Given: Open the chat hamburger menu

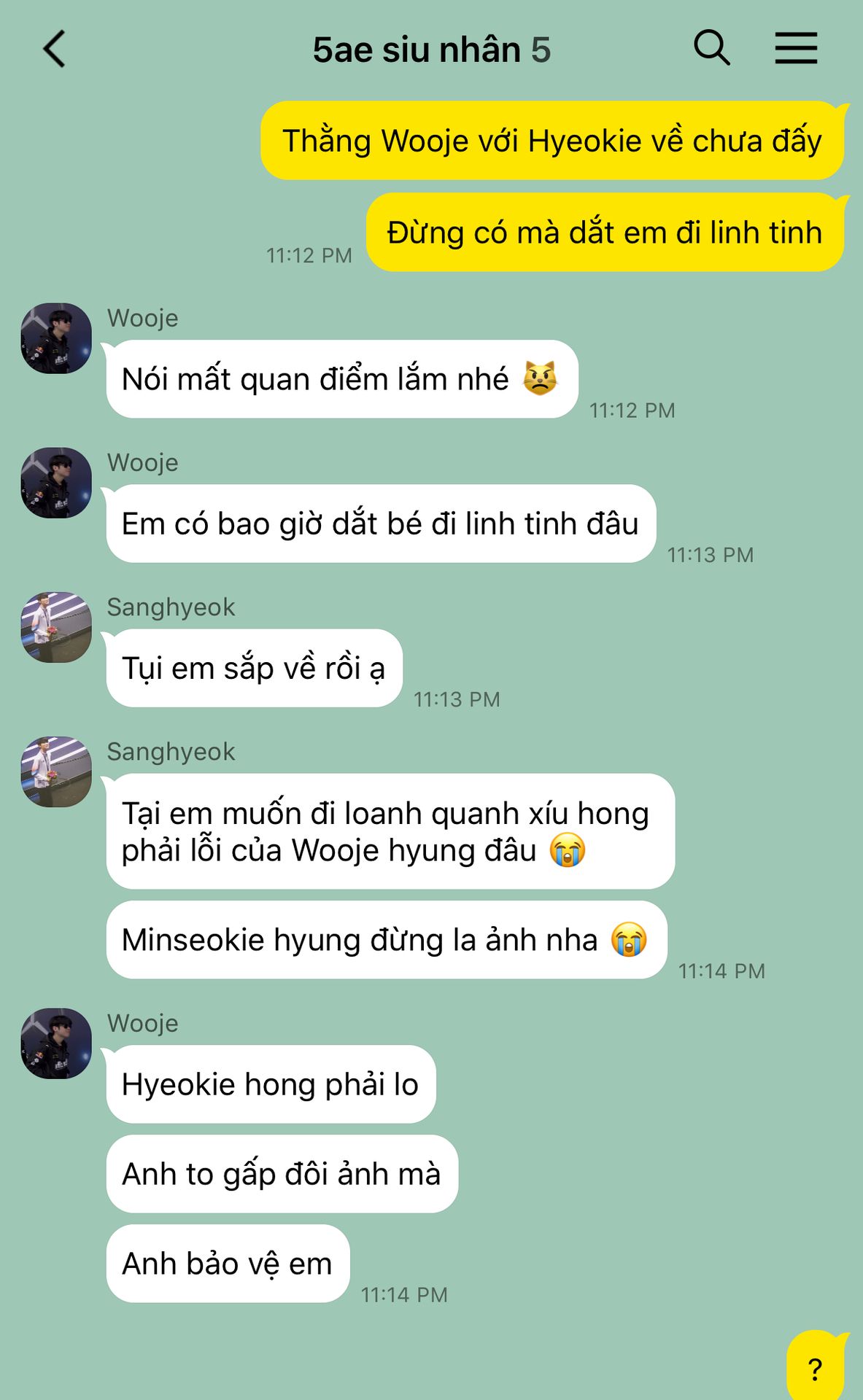Looking at the screenshot, I should (796, 48).
